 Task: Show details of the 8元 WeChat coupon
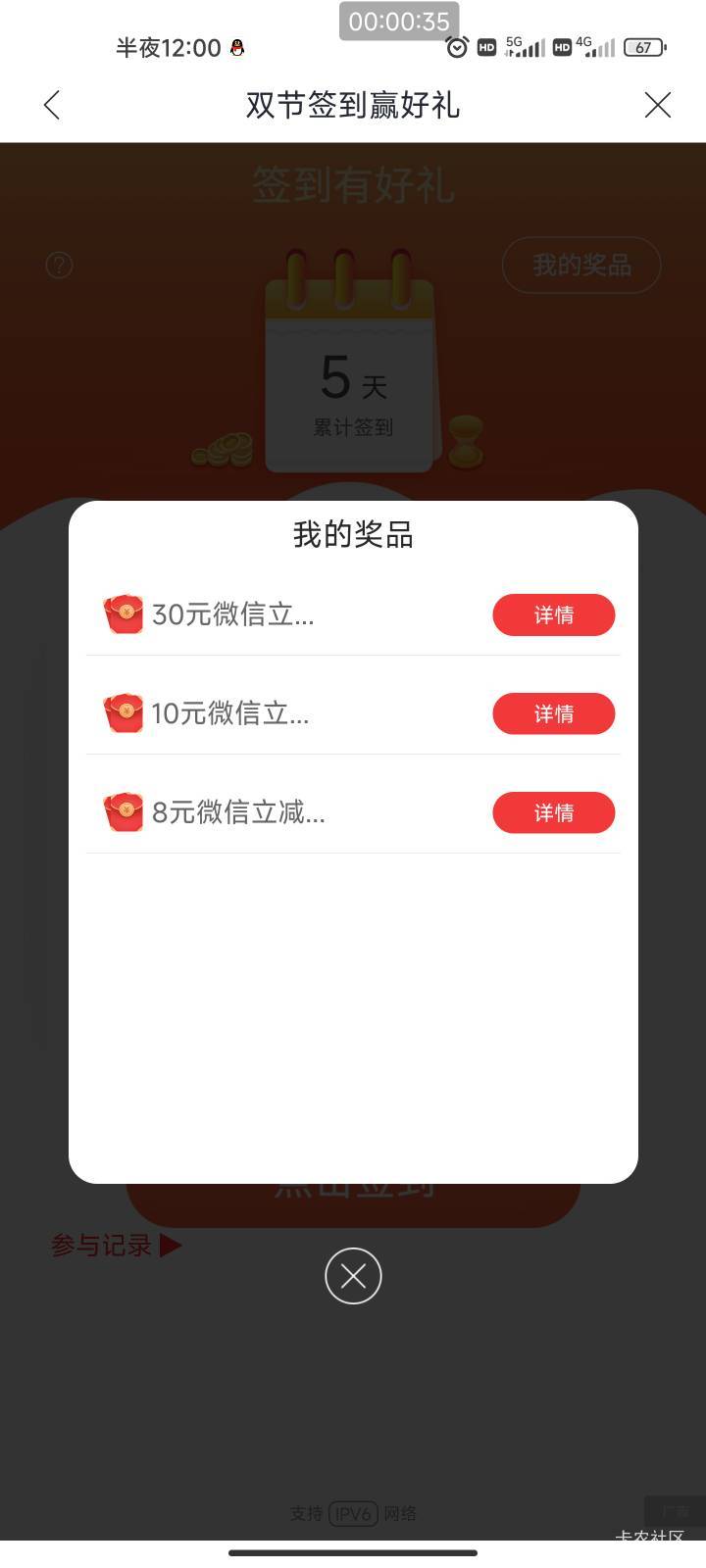(x=553, y=812)
